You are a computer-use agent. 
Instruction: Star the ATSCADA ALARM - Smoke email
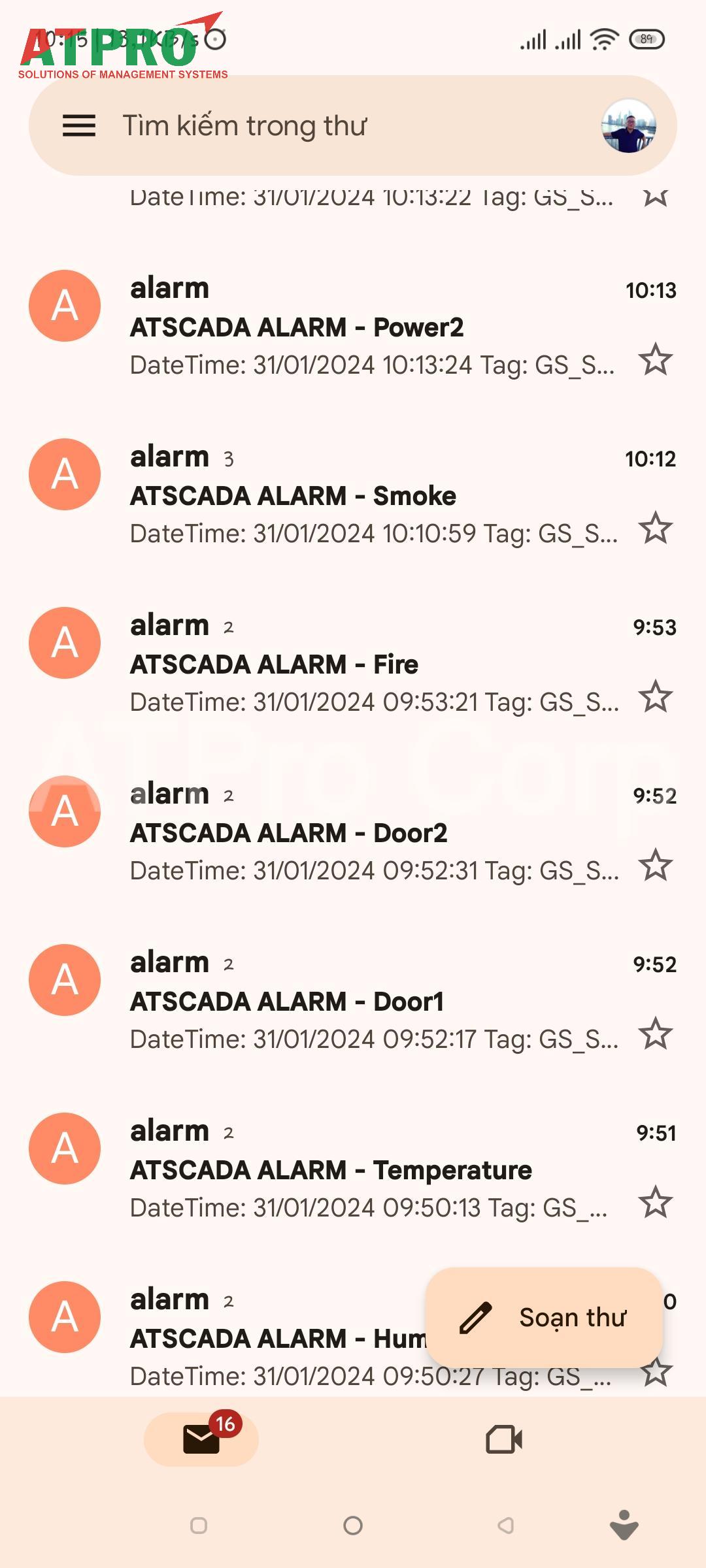[655, 529]
